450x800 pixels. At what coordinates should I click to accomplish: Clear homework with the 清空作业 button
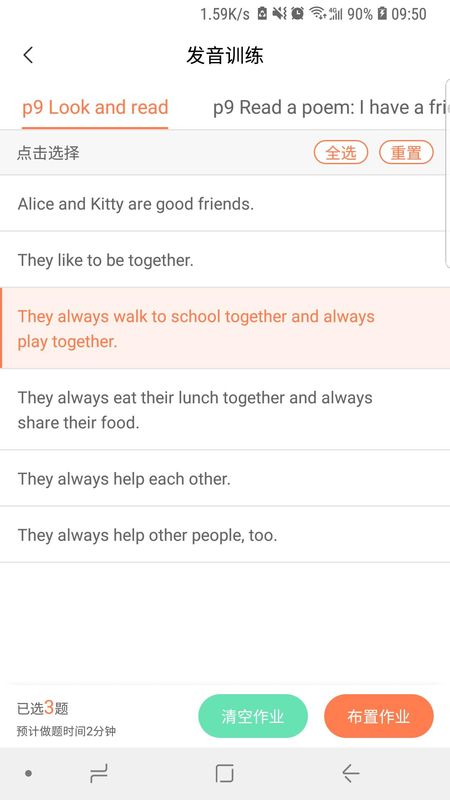pyautogui.click(x=253, y=716)
